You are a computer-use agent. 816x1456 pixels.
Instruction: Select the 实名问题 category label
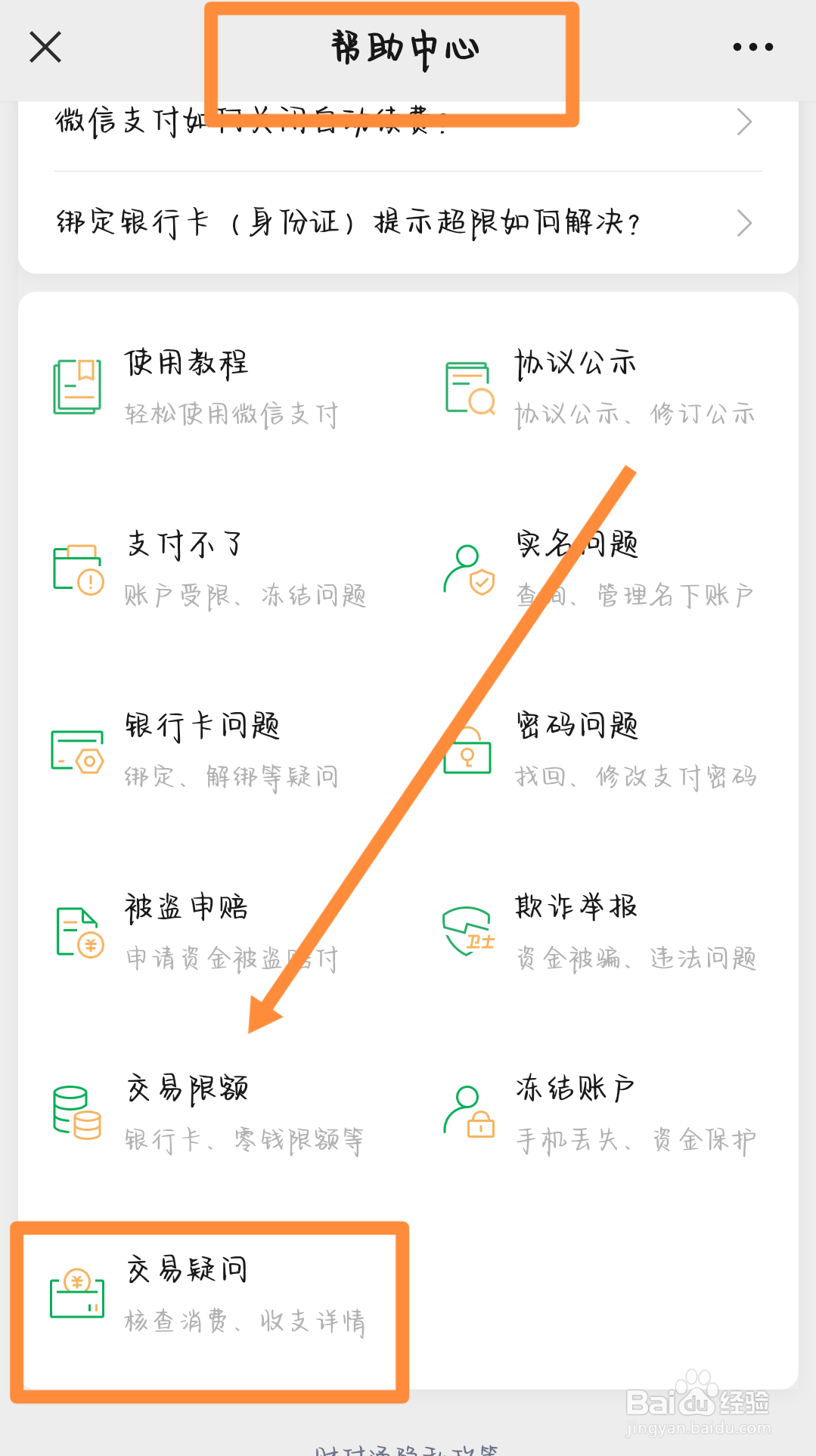[x=577, y=542]
